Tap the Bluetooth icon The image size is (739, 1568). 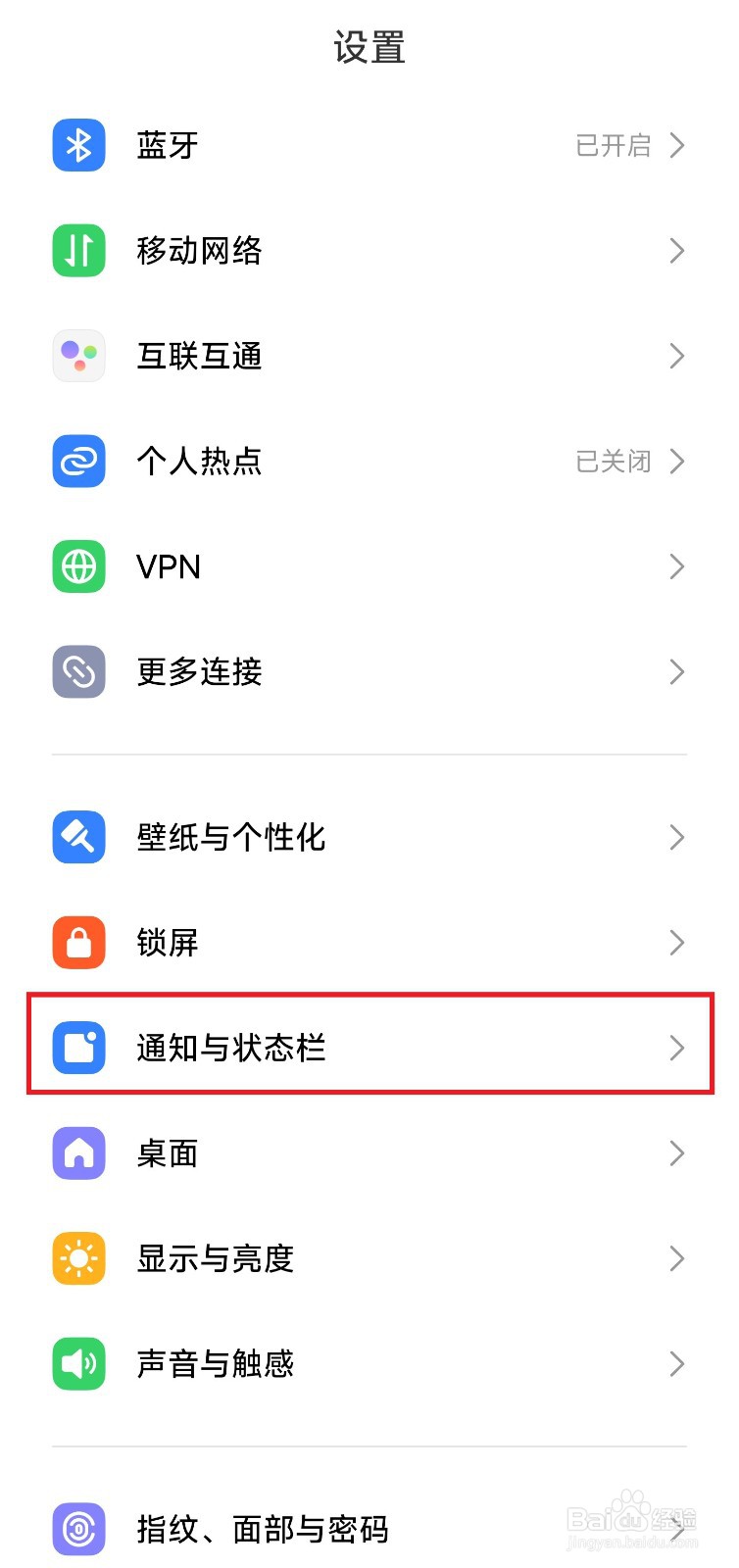[77, 144]
